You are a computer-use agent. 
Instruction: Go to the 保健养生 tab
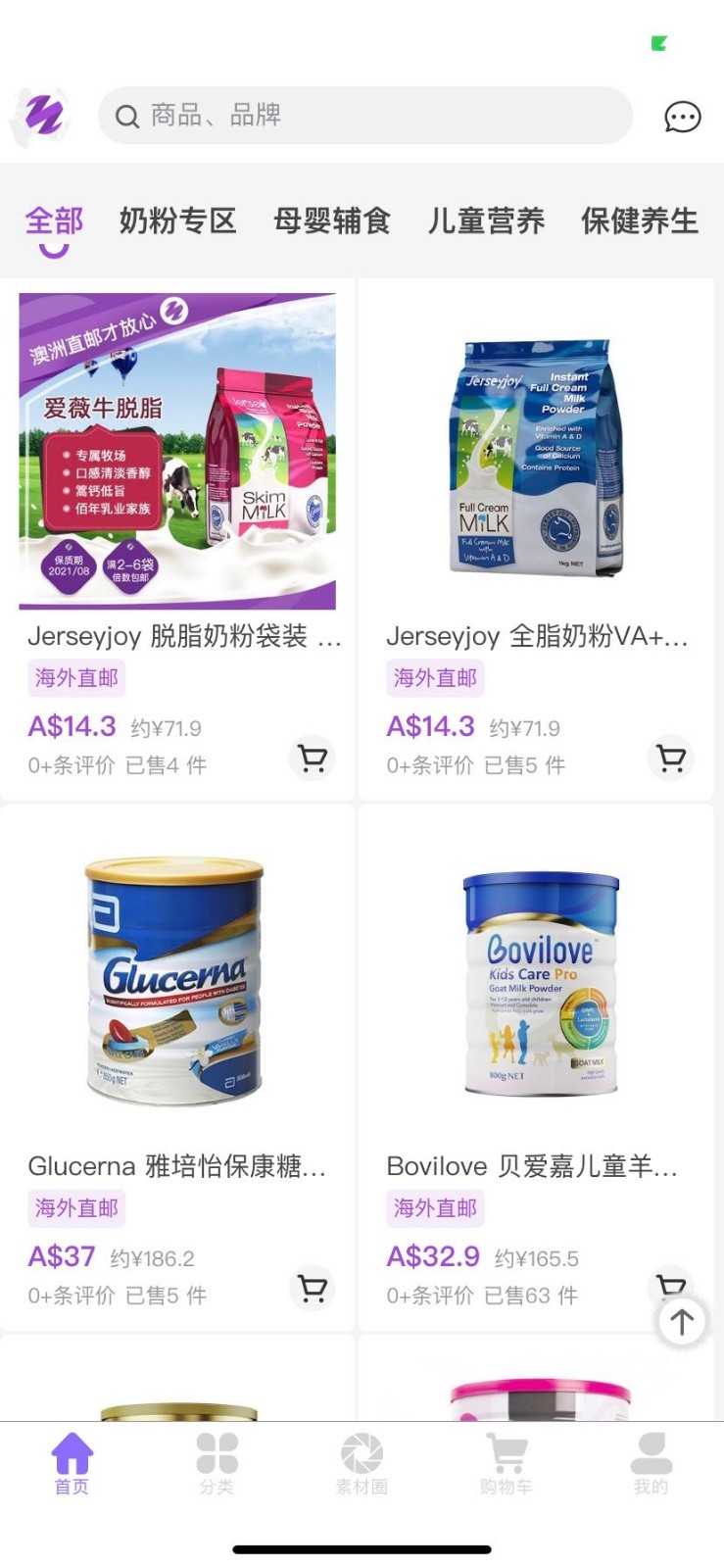click(x=639, y=221)
